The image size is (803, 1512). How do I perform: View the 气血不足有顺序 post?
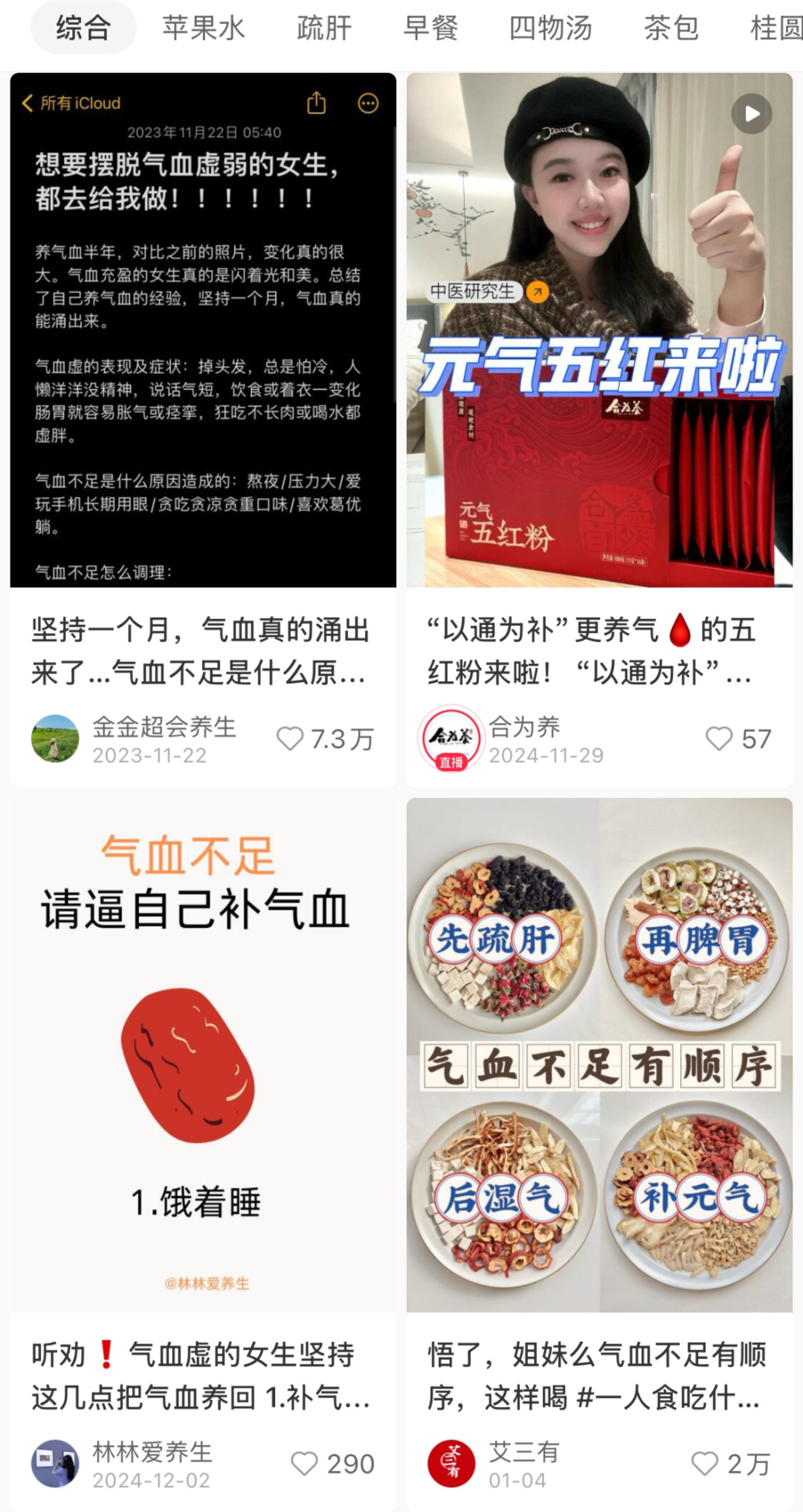point(599,1055)
